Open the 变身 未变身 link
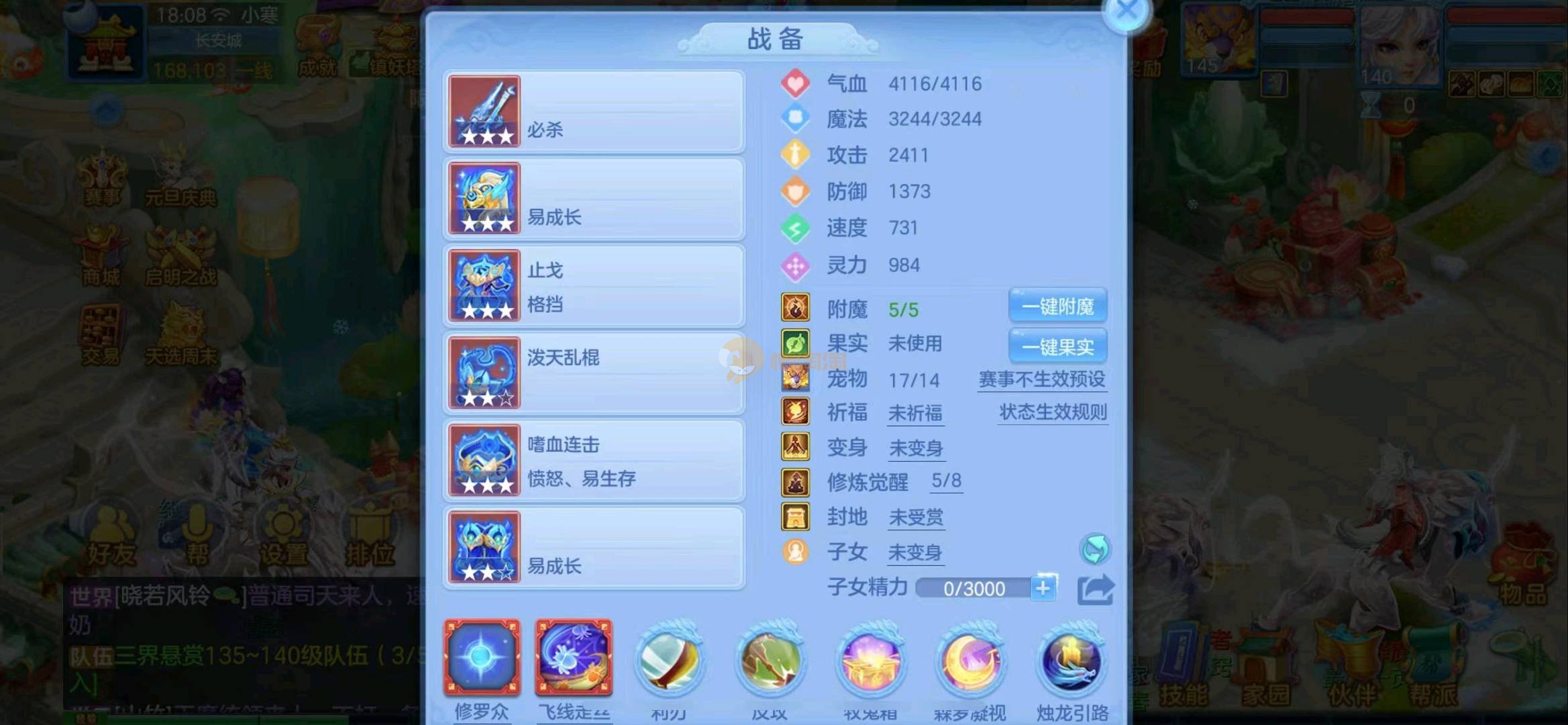Image resolution: width=1568 pixels, height=725 pixels. coord(916,448)
